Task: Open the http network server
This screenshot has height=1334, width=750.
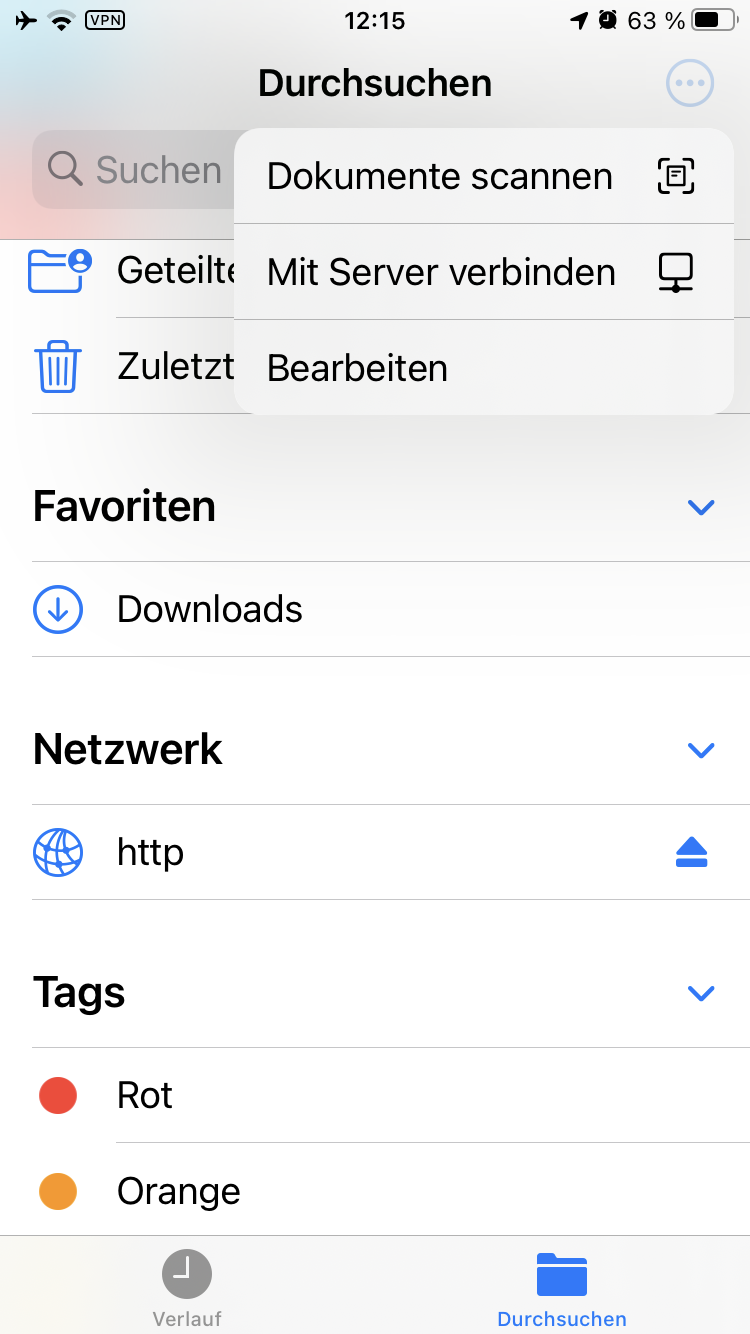Action: [150, 853]
